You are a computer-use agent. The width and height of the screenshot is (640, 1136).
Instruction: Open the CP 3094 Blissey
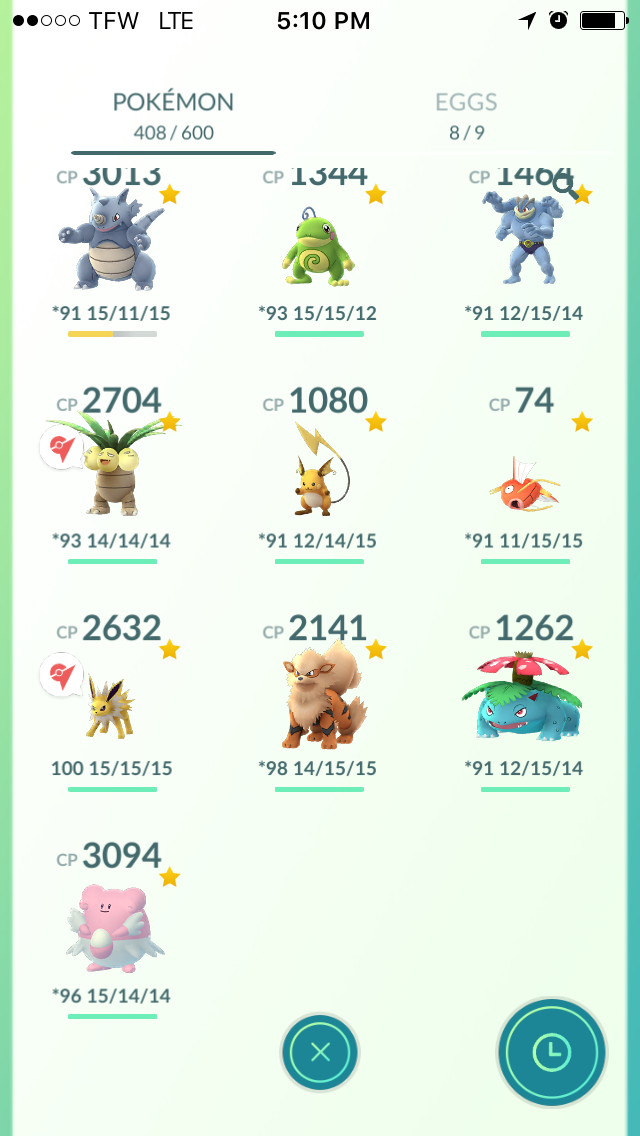coord(112,929)
